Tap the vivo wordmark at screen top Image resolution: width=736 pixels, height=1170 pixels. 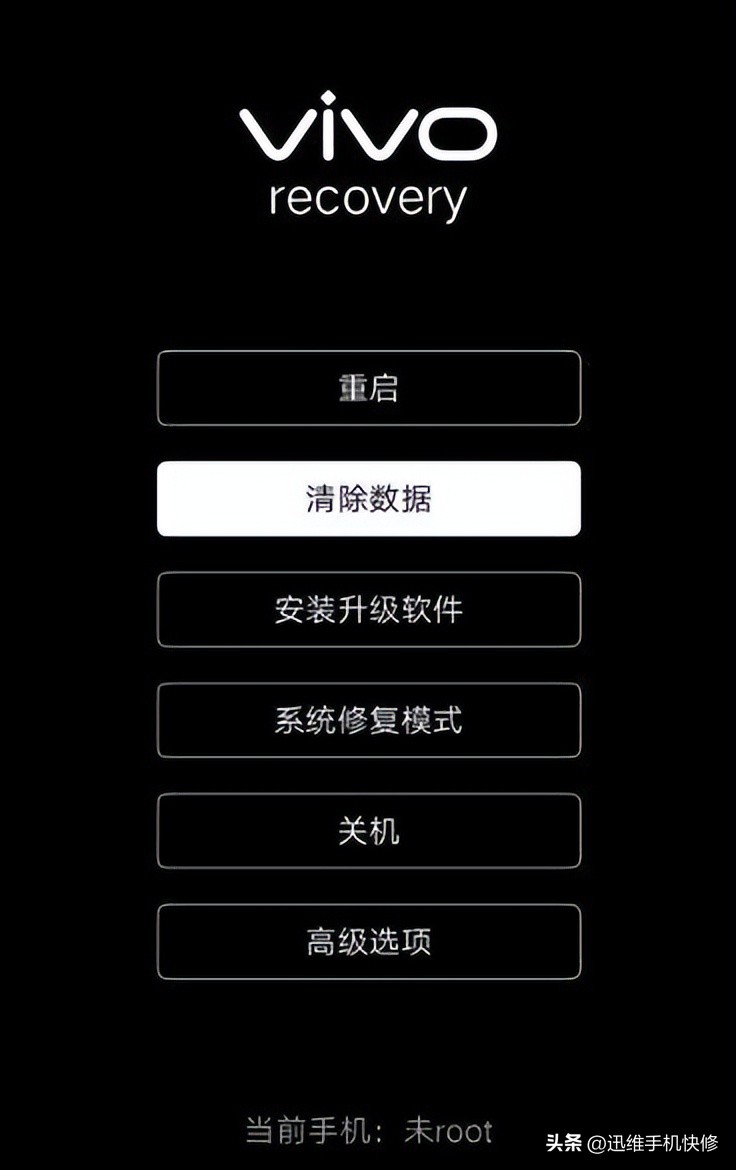[368, 130]
